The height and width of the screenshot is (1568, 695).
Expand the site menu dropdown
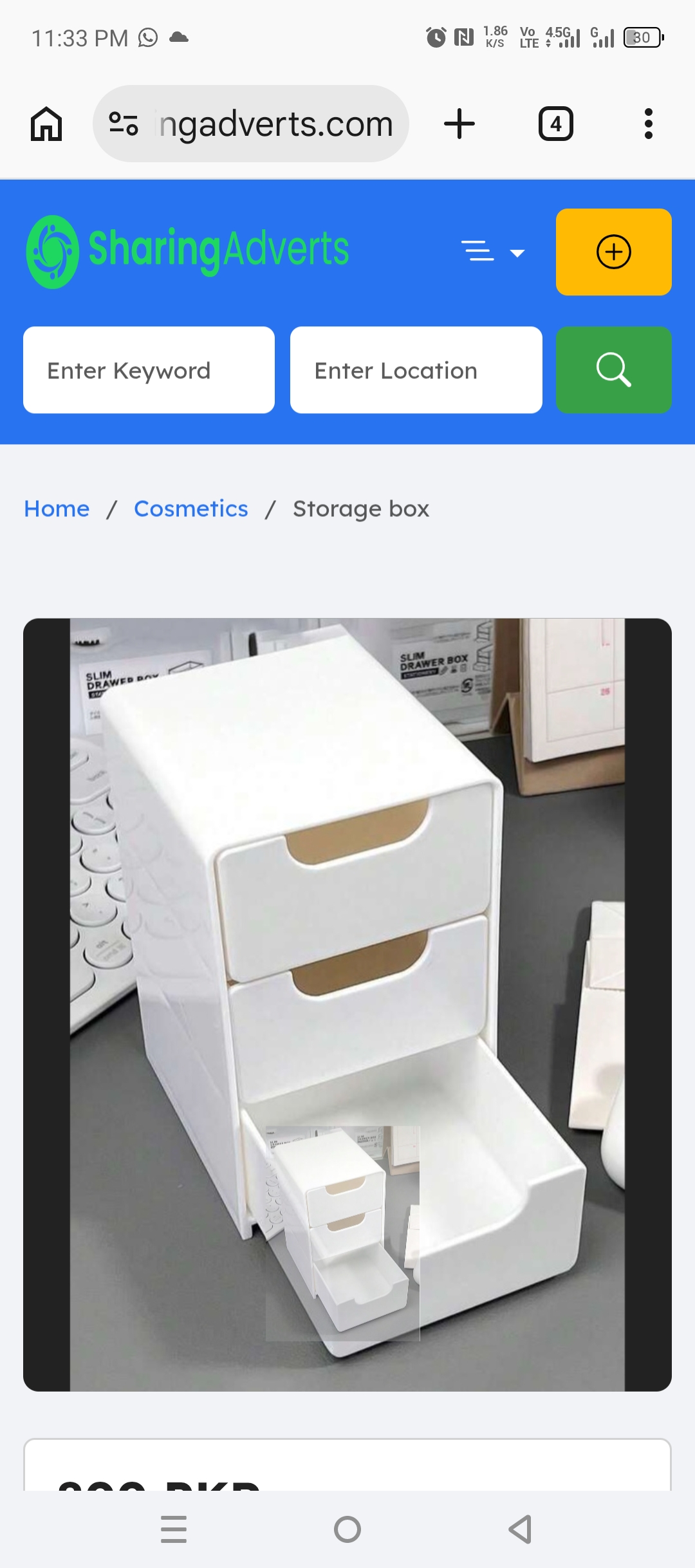pyautogui.click(x=493, y=252)
